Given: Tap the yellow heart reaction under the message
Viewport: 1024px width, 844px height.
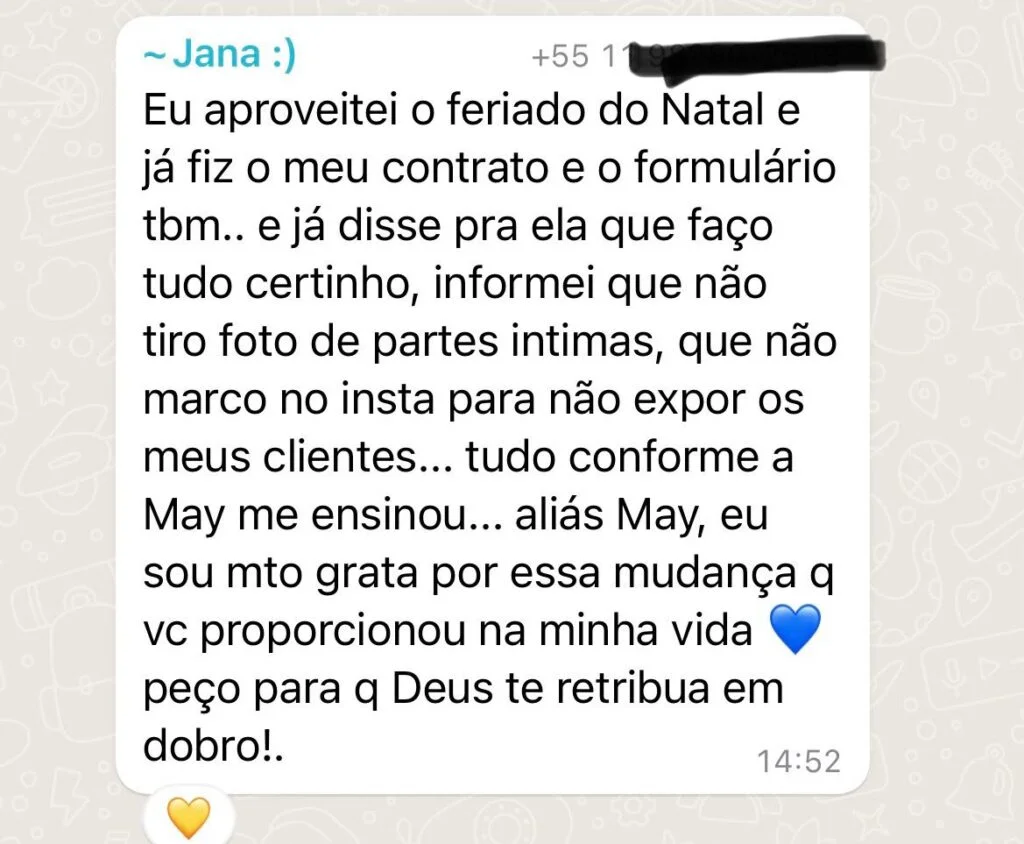Looking at the screenshot, I should 188,818.
